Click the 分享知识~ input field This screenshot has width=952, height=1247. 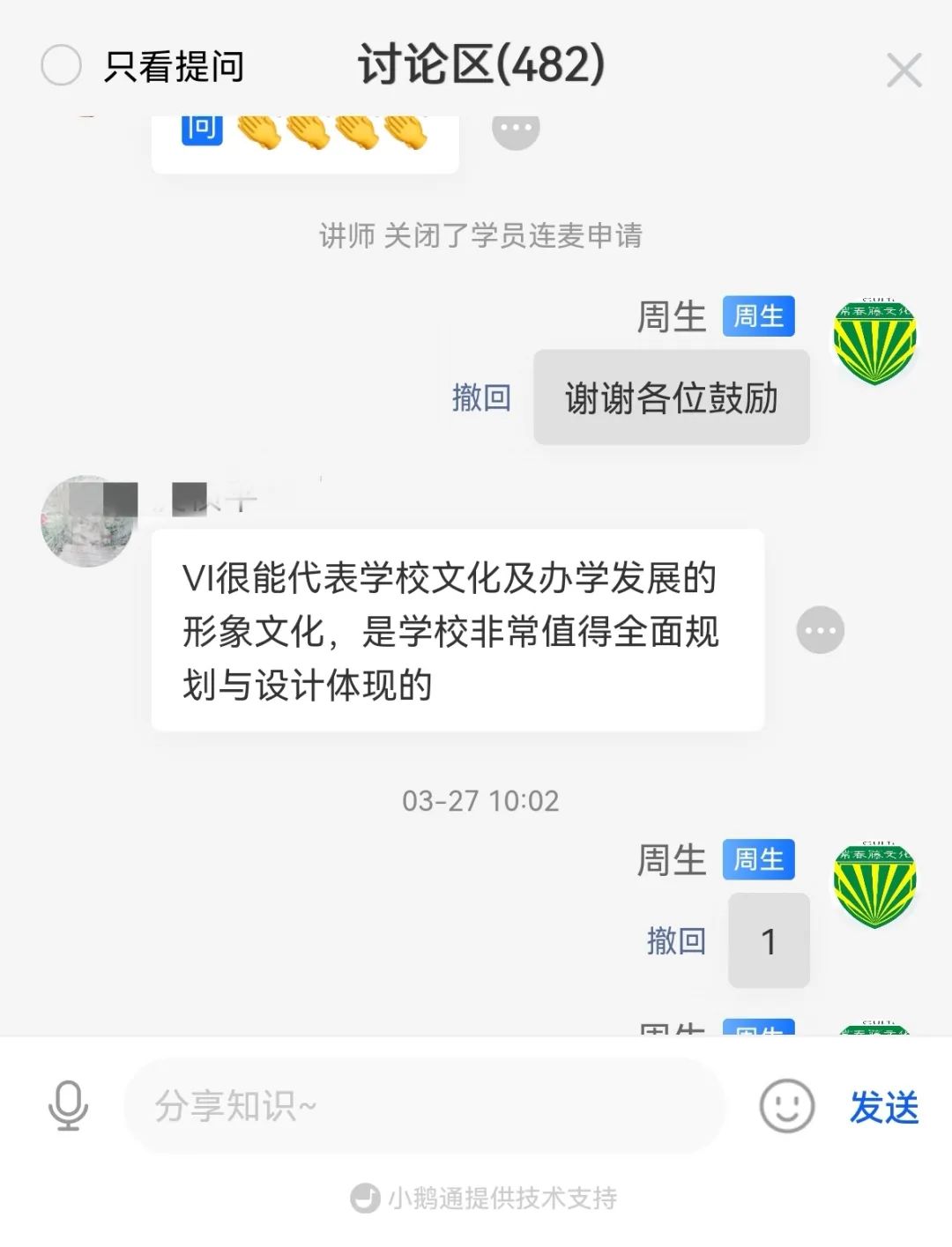423,1106
